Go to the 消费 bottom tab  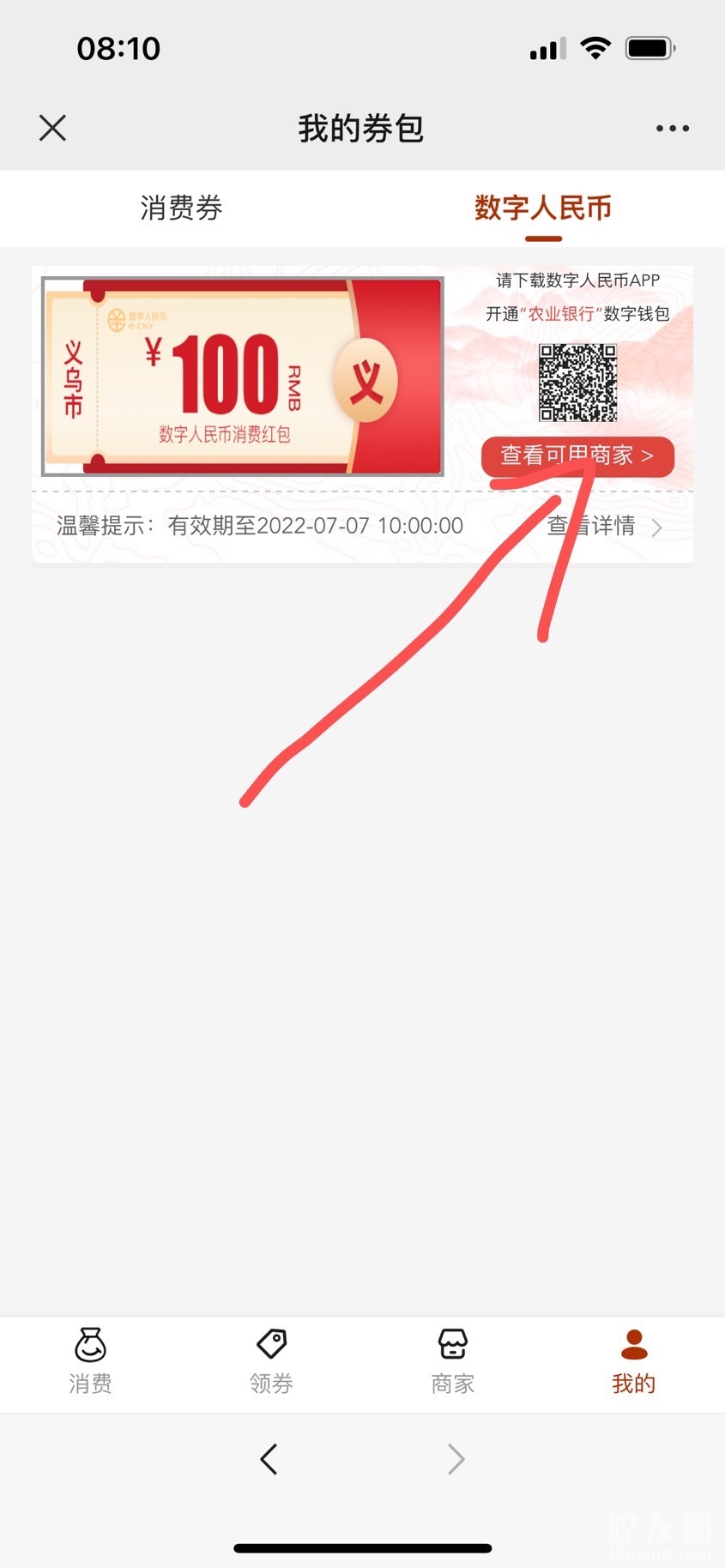coord(90,1360)
